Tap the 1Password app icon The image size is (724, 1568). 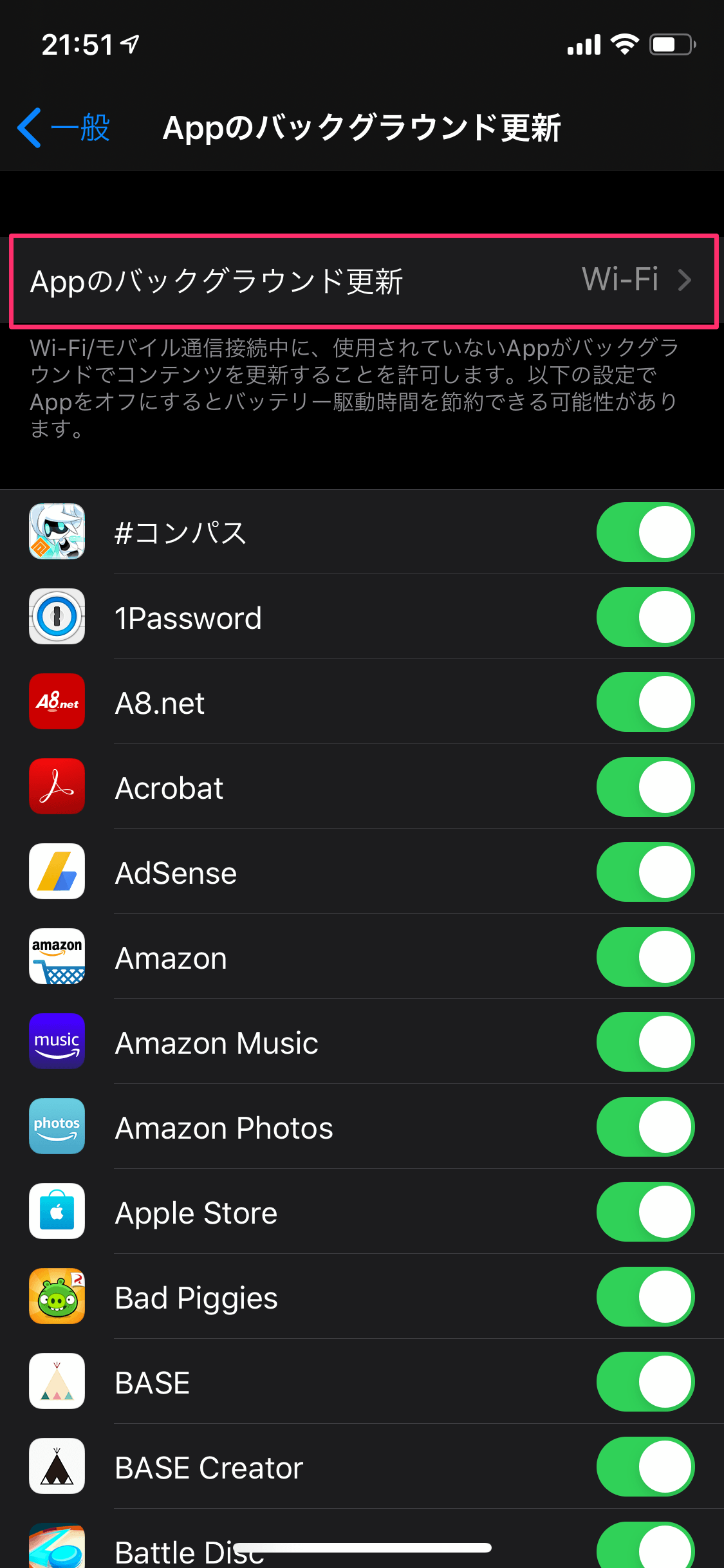click(x=57, y=617)
